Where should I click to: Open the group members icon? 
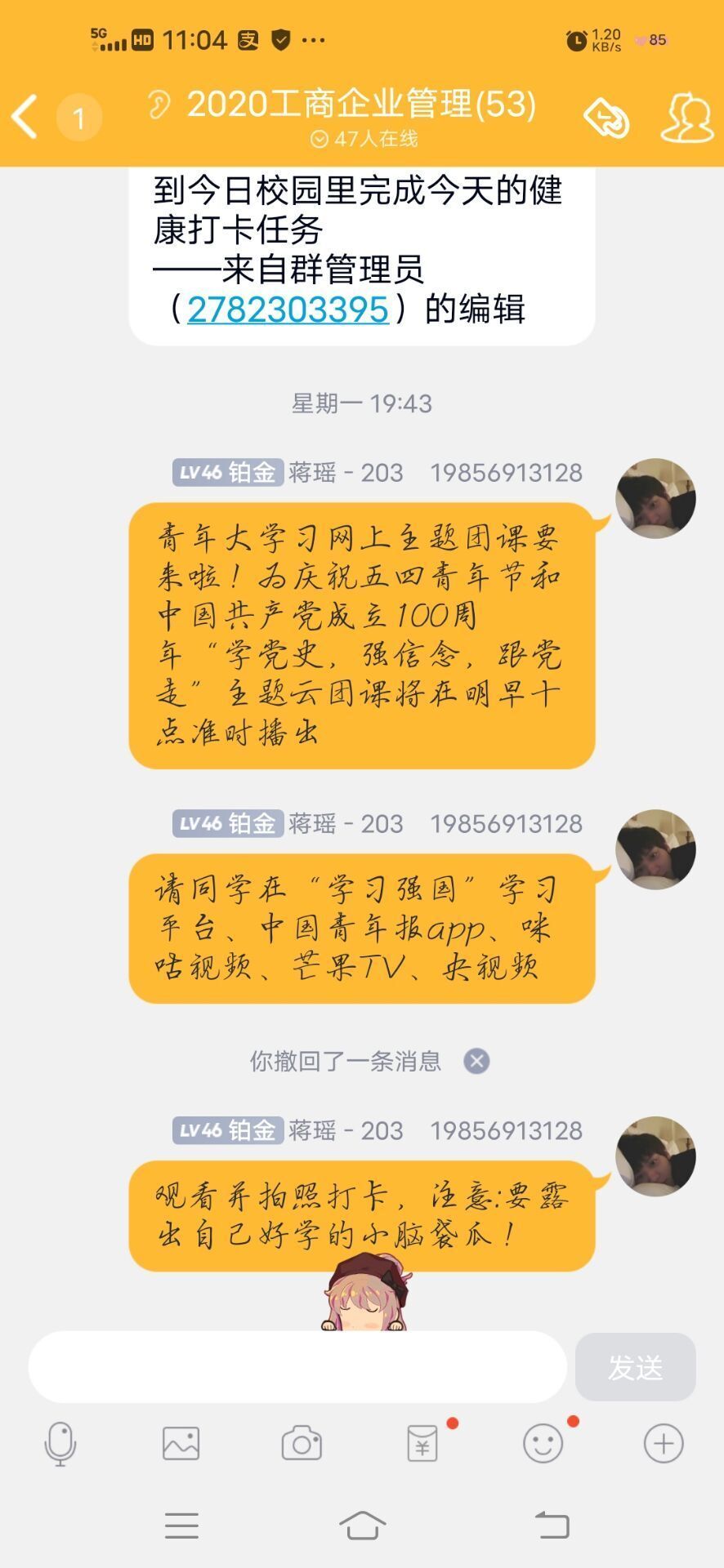pos(686,118)
